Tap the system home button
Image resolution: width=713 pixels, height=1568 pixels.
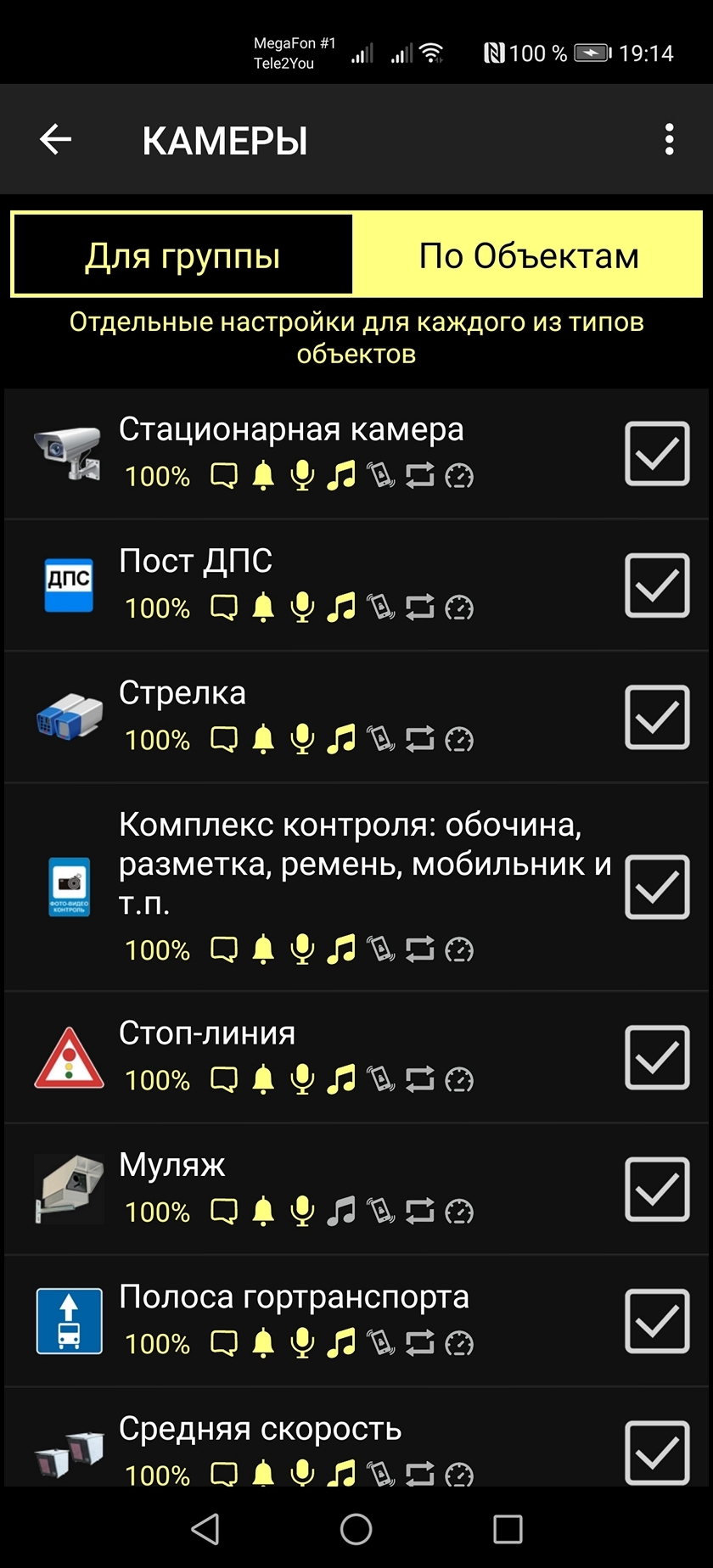click(x=356, y=1529)
